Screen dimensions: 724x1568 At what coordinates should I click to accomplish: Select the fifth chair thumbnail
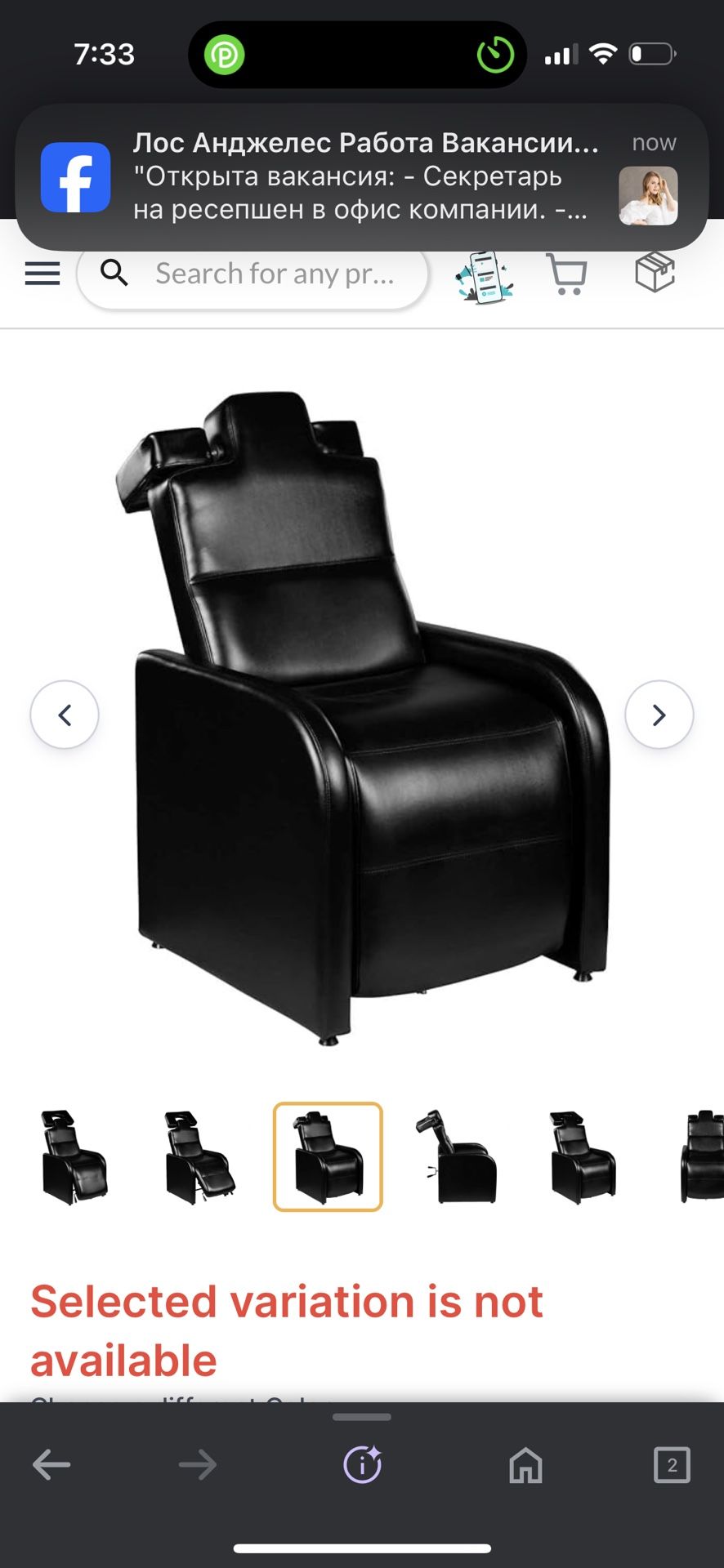coord(582,1156)
